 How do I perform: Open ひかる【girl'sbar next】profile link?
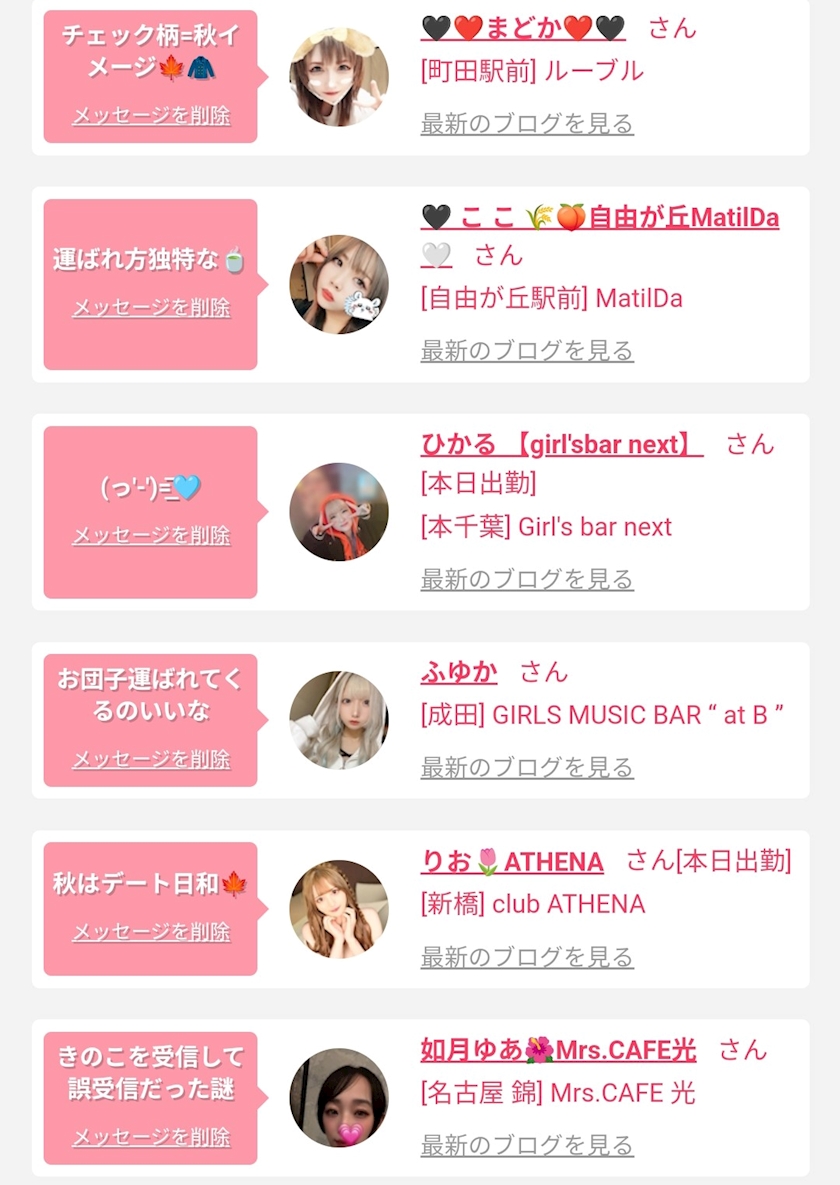coord(562,444)
